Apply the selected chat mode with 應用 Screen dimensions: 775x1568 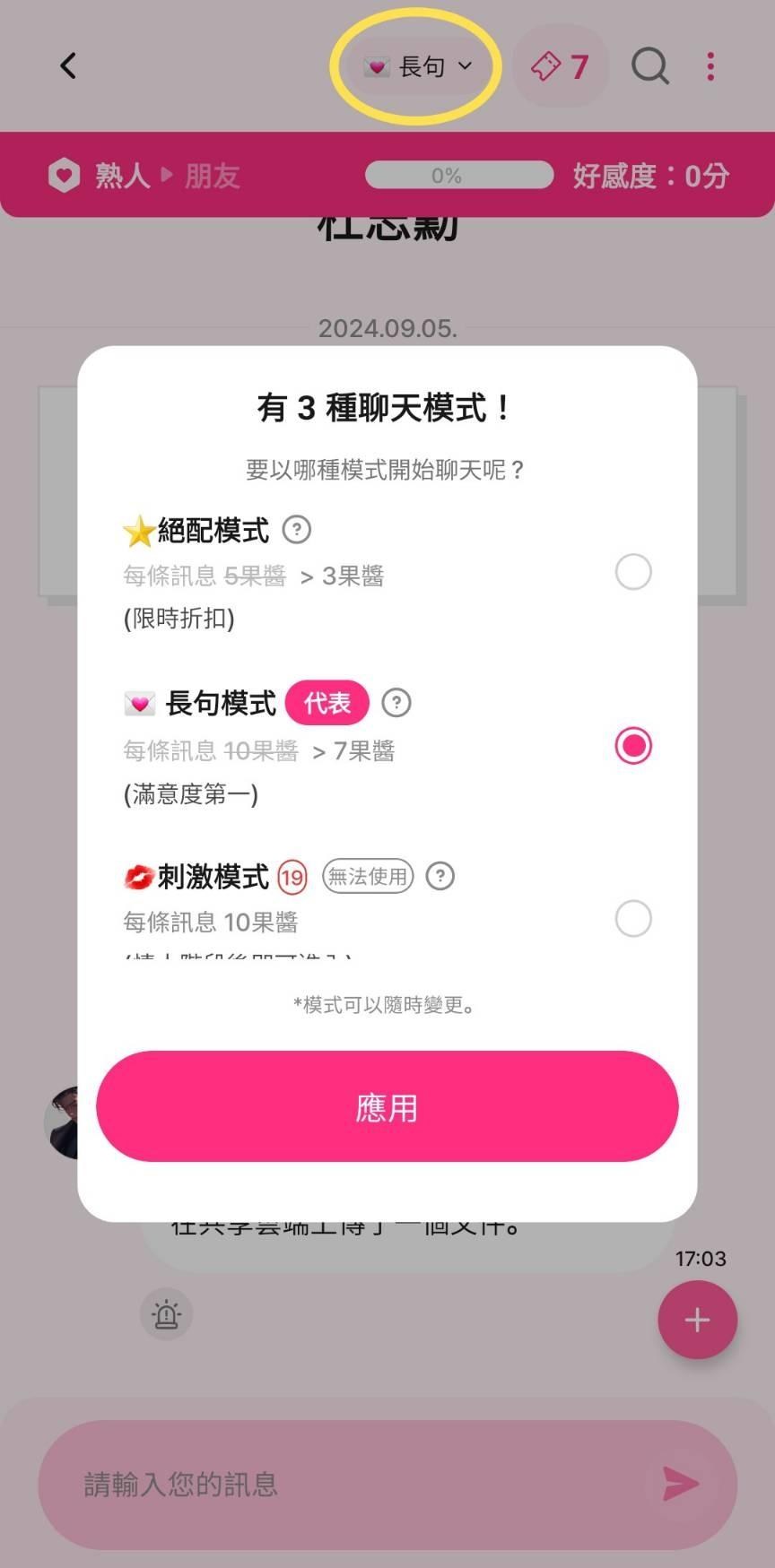point(387,1107)
